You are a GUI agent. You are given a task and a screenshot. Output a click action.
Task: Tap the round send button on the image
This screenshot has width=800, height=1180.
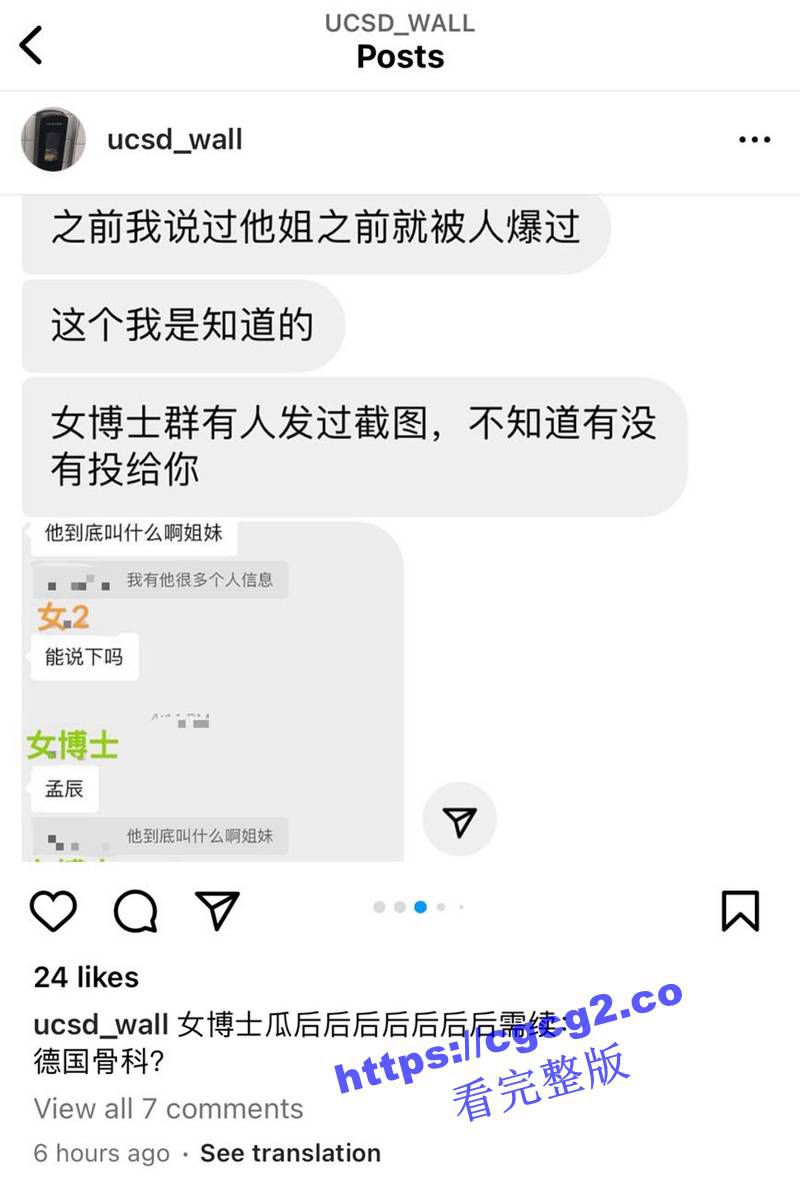click(459, 820)
